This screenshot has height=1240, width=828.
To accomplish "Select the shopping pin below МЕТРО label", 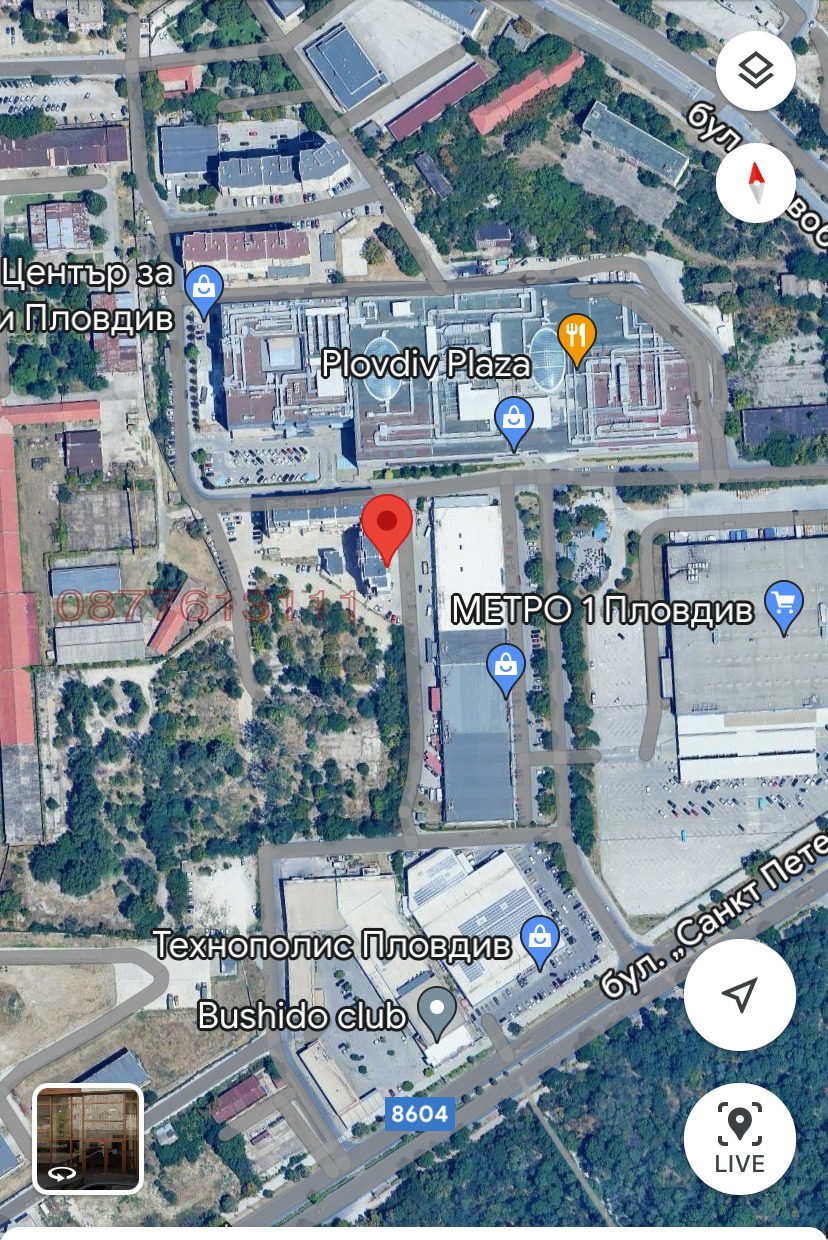I will [505, 667].
